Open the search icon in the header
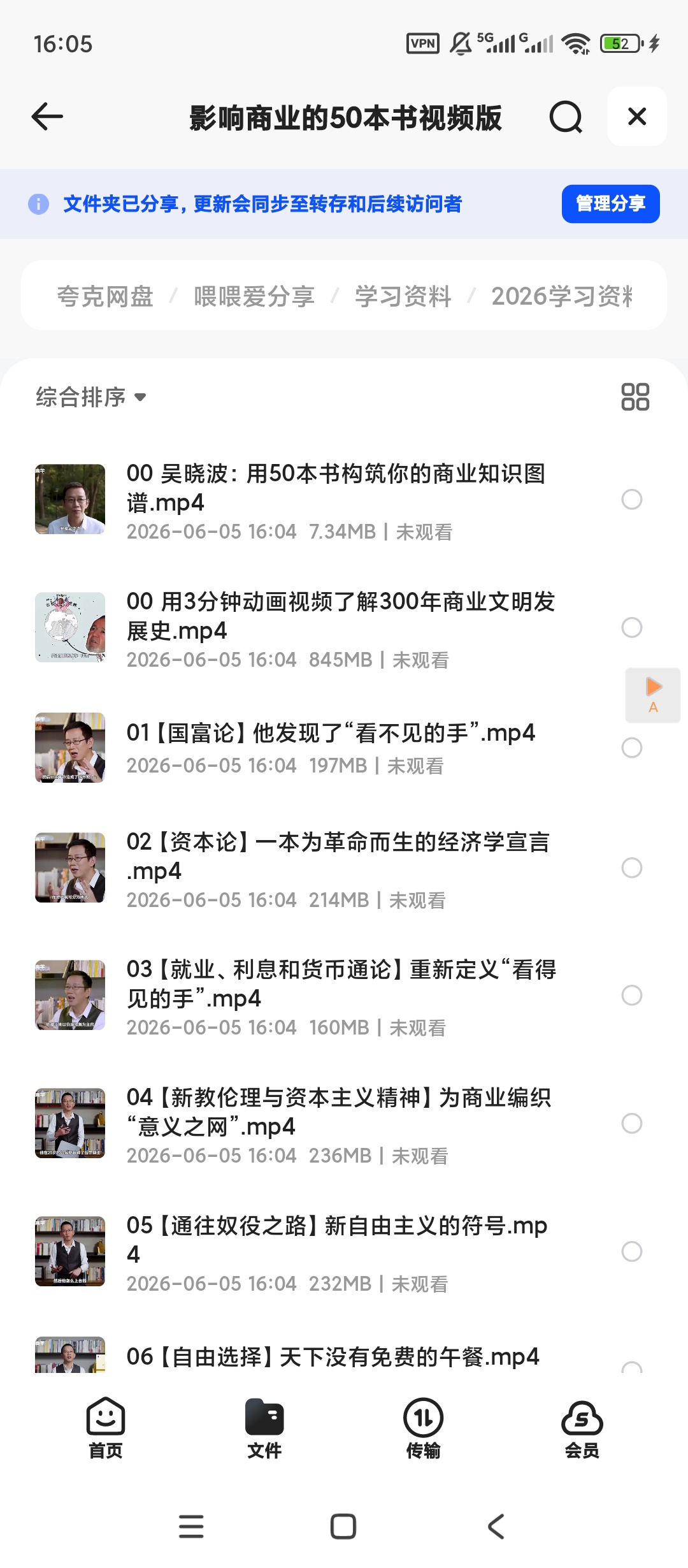The image size is (688, 1568). (566, 117)
